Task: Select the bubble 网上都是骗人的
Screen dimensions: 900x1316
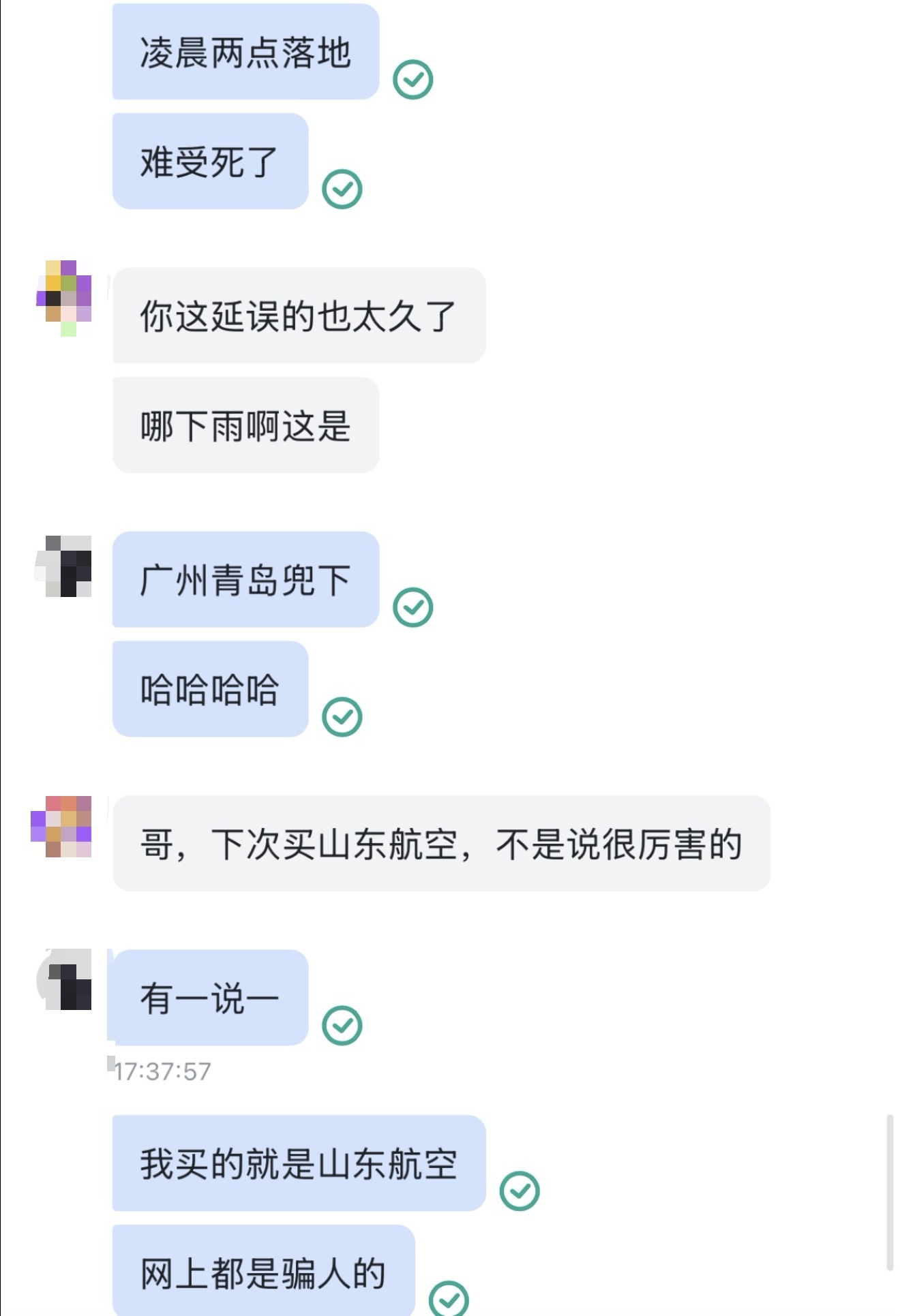Action: coord(262,1274)
